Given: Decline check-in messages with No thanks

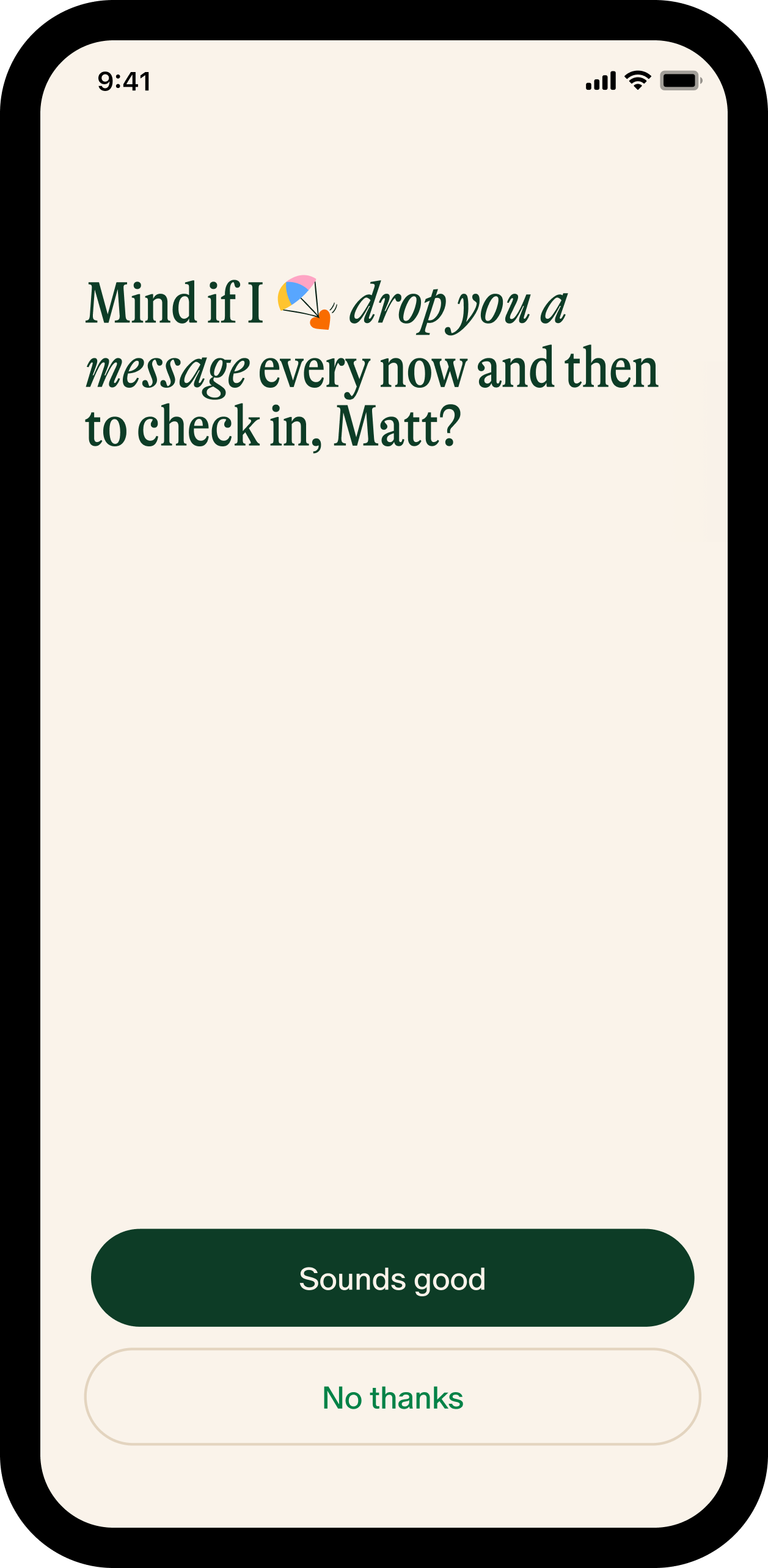Looking at the screenshot, I should [392, 1397].
